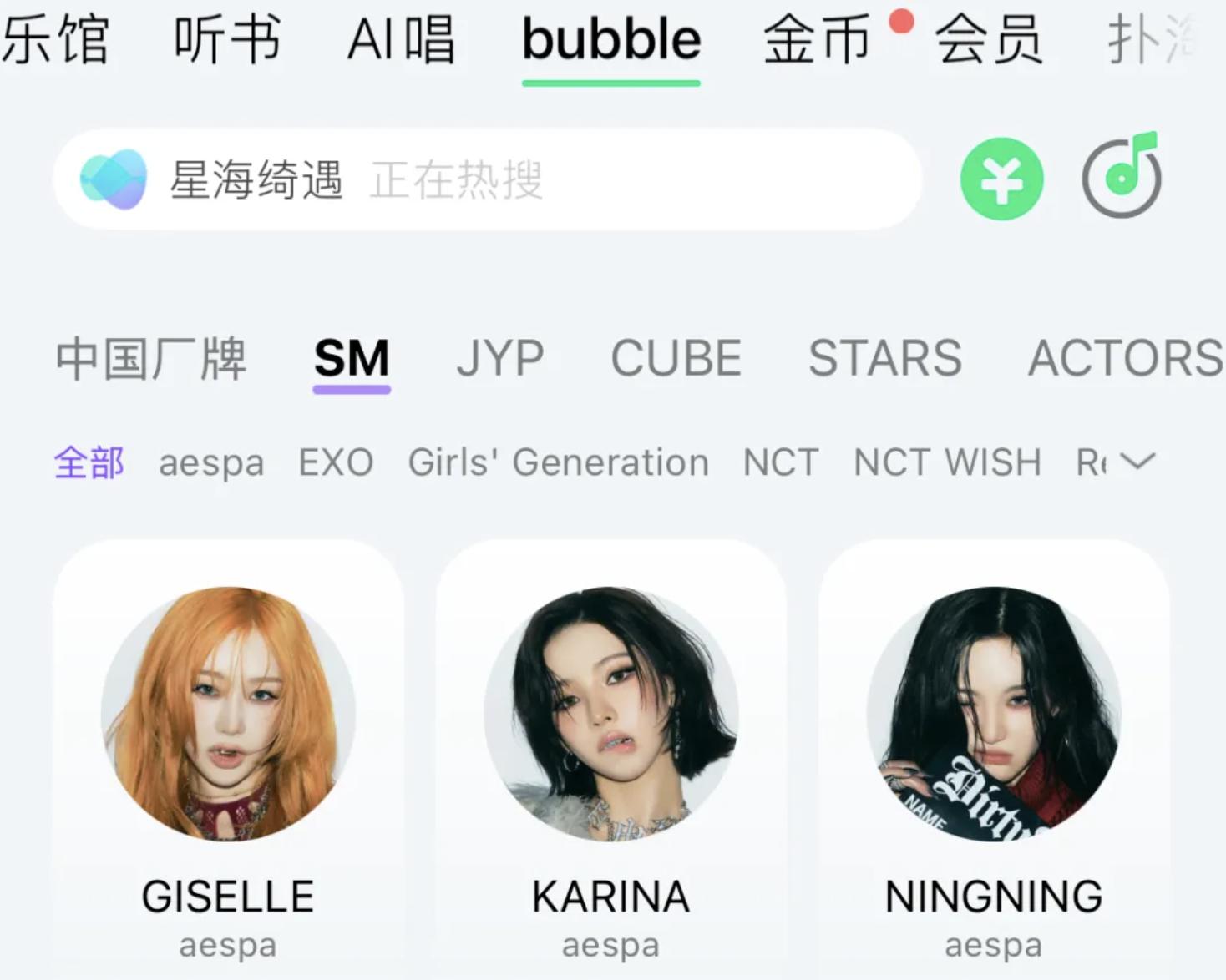1226x980 pixels.
Task: Open GISELLE's bubble card
Action: [x=228, y=751]
